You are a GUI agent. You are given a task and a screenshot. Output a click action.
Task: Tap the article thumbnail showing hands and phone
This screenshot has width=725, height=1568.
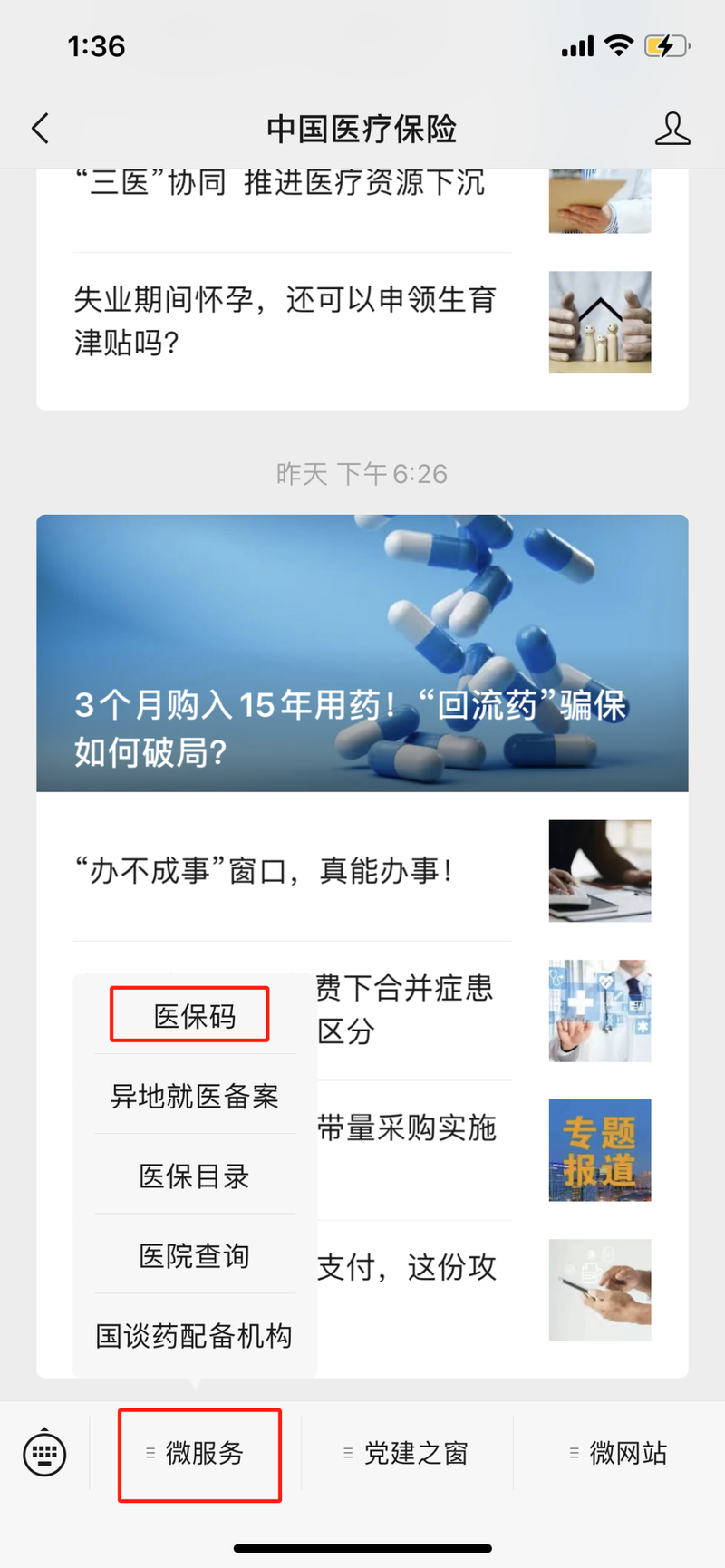tap(598, 1290)
